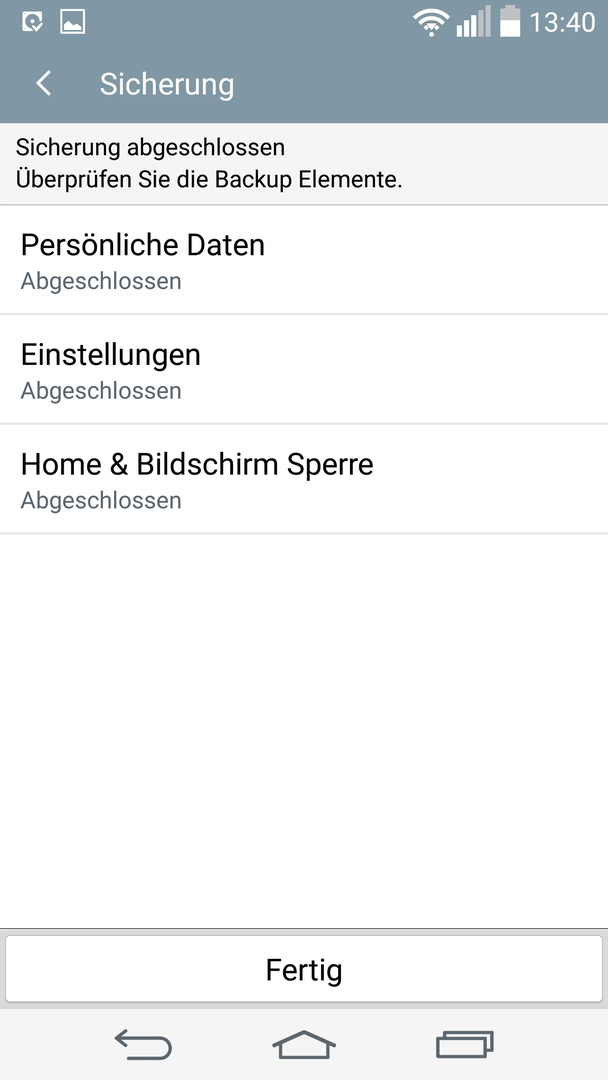Go back using the Sicherung header arrow

tap(43, 84)
